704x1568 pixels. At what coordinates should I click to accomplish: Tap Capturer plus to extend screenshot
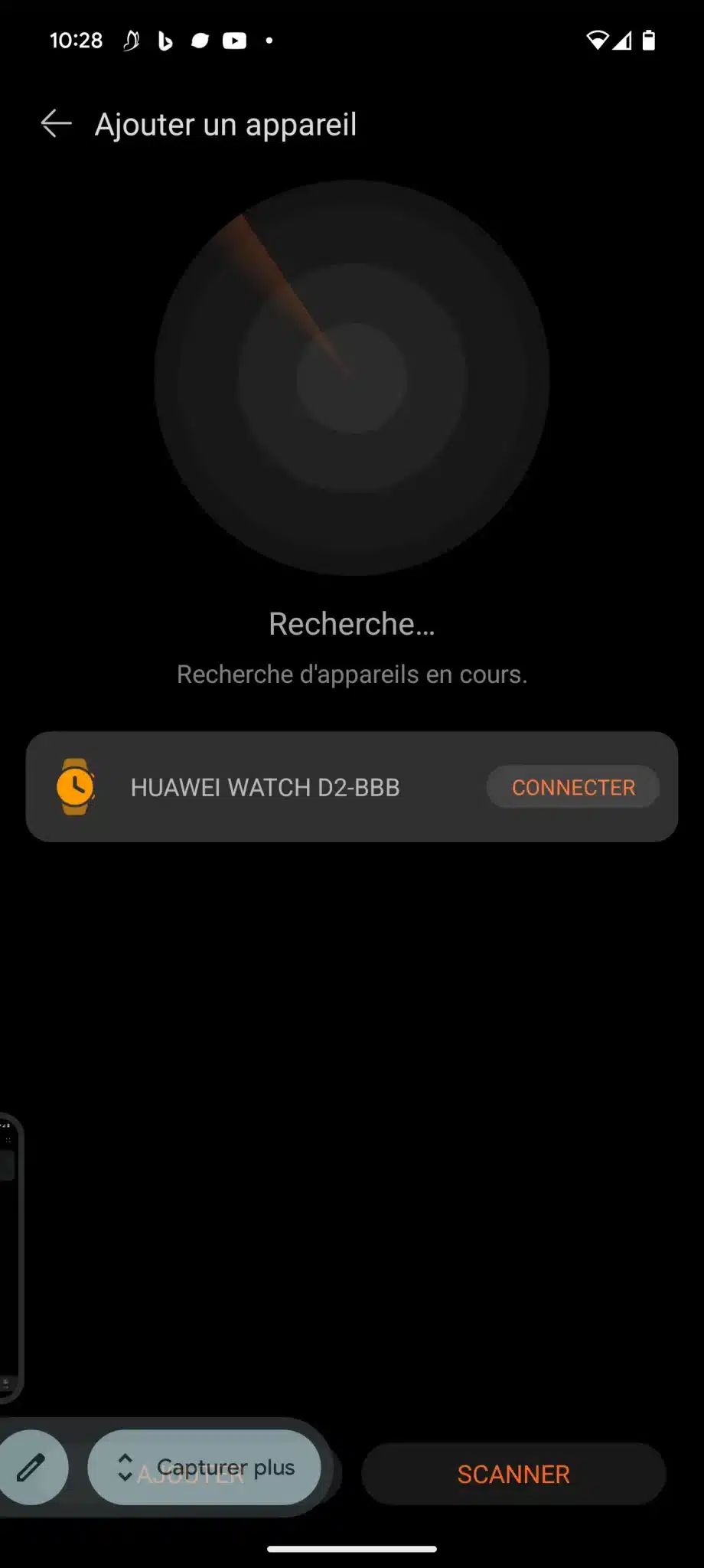(204, 1467)
